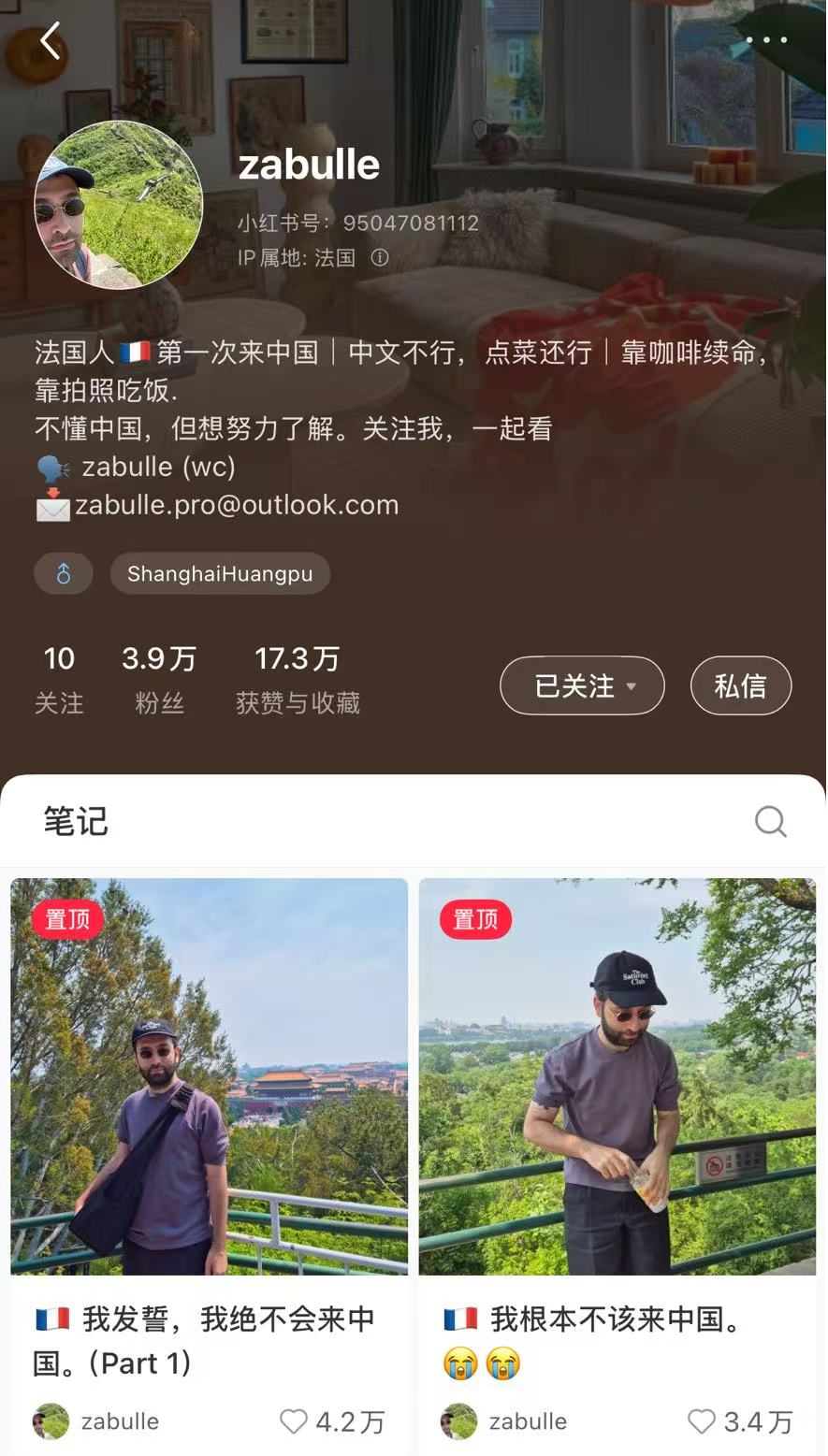The image size is (828, 1456).
Task: Go back using the top-left arrow
Action: tap(51, 41)
